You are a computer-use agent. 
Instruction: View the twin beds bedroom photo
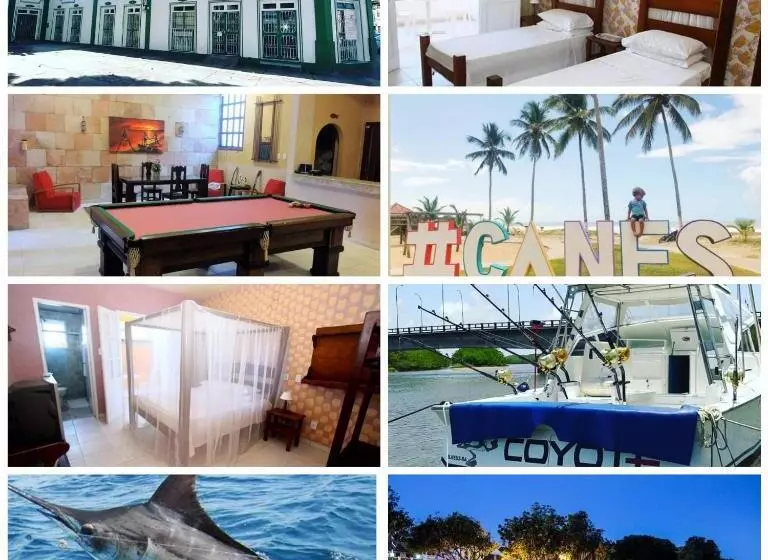tap(574, 43)
